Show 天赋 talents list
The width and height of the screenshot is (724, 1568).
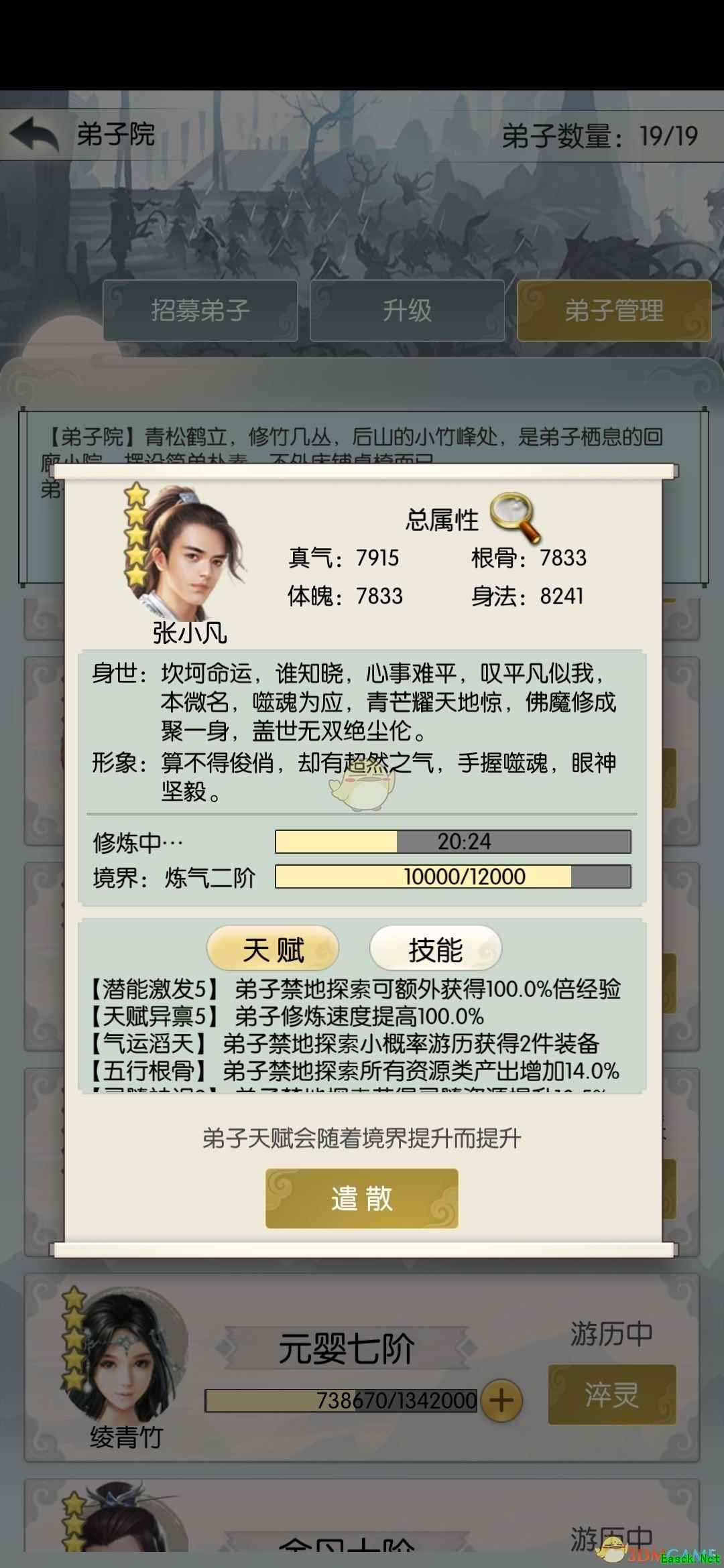[x=273, y=949]
